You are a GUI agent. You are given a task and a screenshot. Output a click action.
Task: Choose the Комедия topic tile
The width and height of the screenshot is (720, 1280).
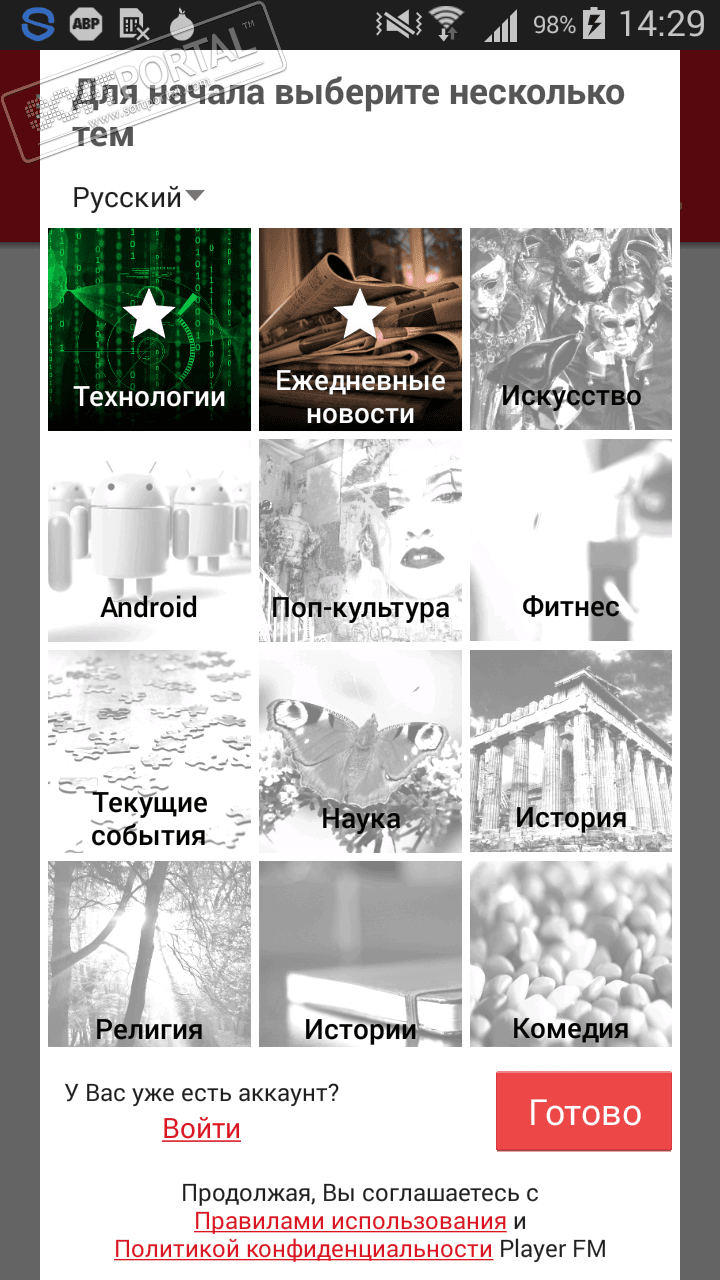point(571,954)
